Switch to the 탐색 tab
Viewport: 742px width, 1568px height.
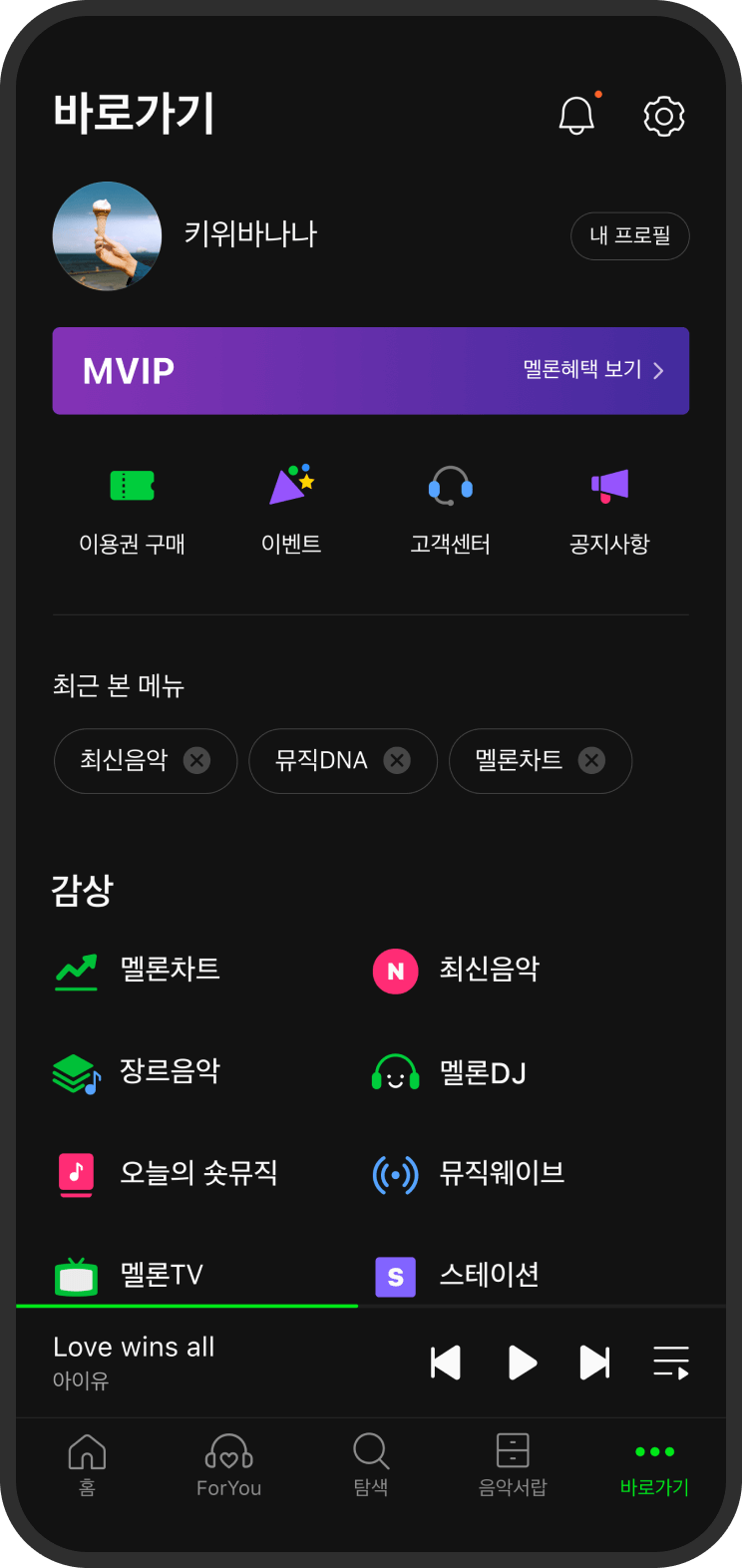pyautogui.click(x=371, y=1464)
